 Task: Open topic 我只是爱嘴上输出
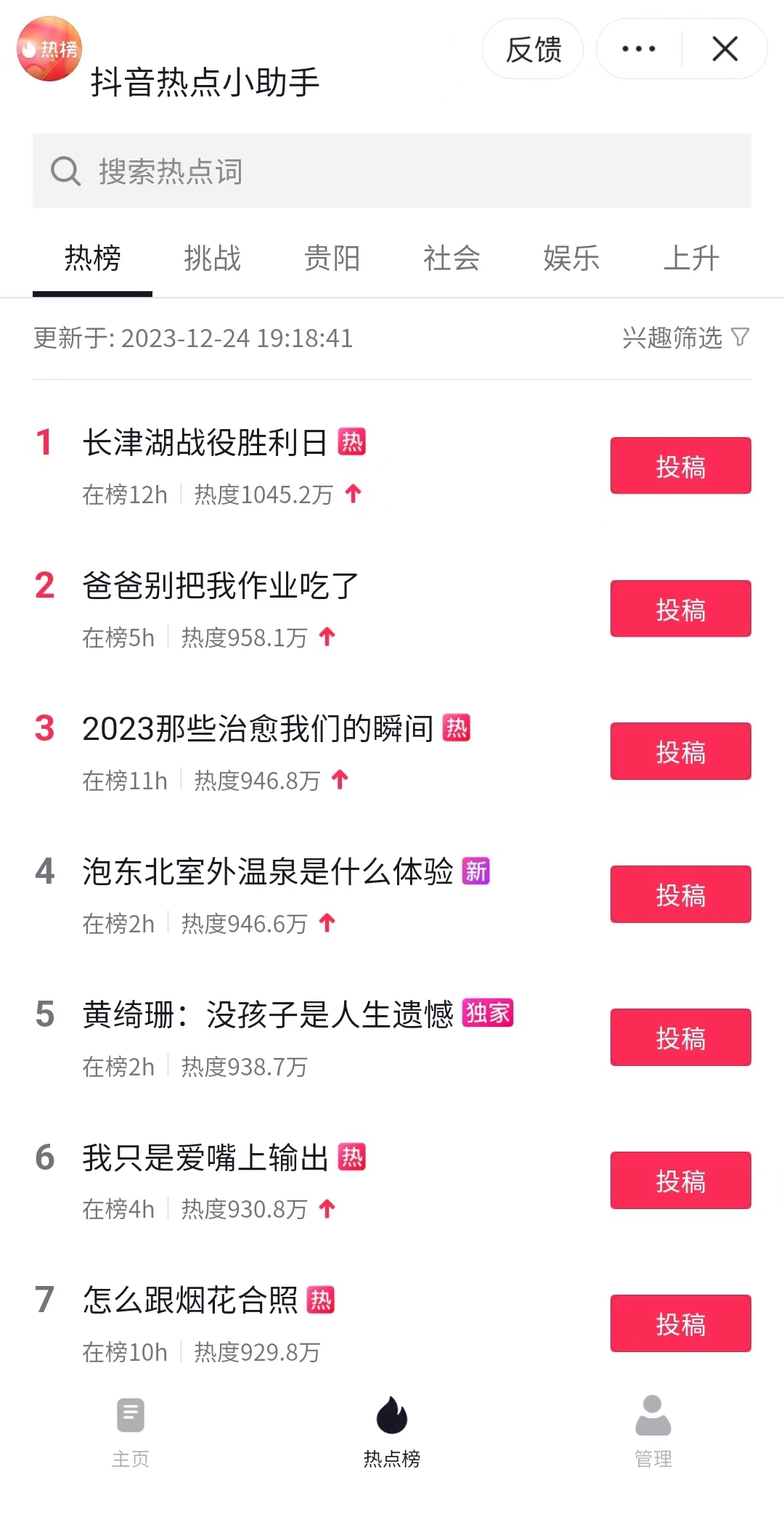(205, 1157)
